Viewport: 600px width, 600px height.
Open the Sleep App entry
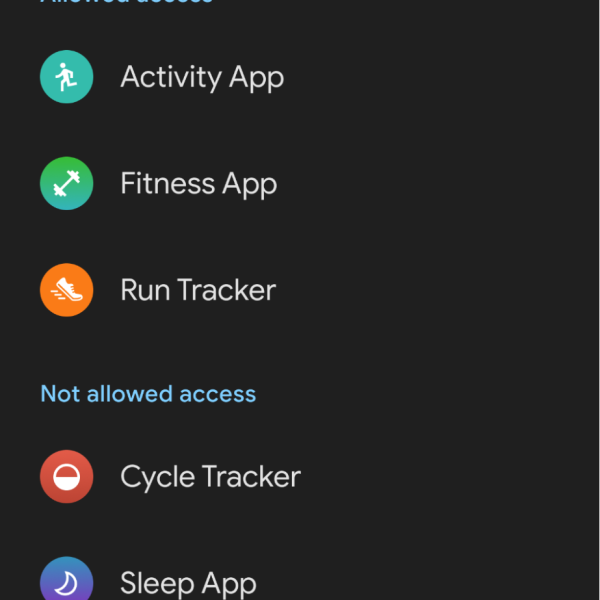[x=188, y=582]
